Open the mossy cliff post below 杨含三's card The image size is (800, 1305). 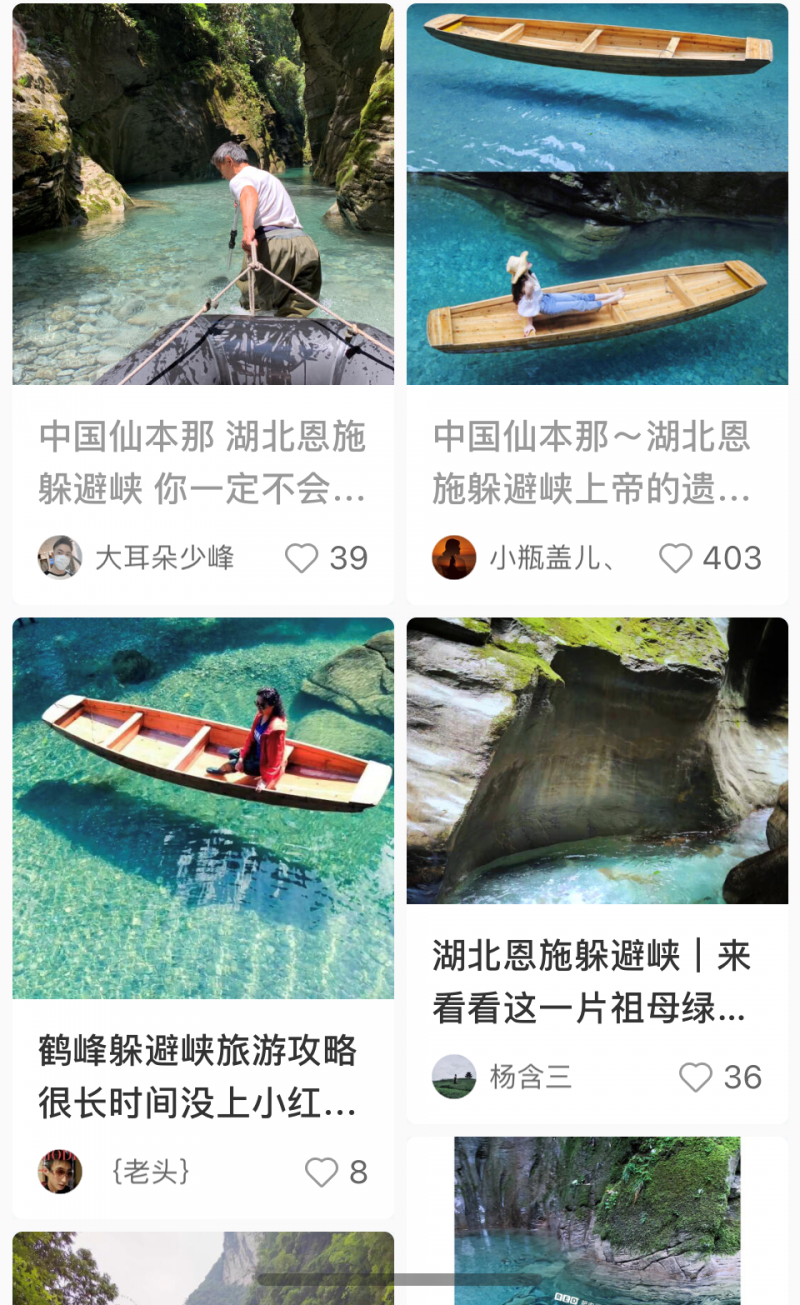tap(597, 1220)
